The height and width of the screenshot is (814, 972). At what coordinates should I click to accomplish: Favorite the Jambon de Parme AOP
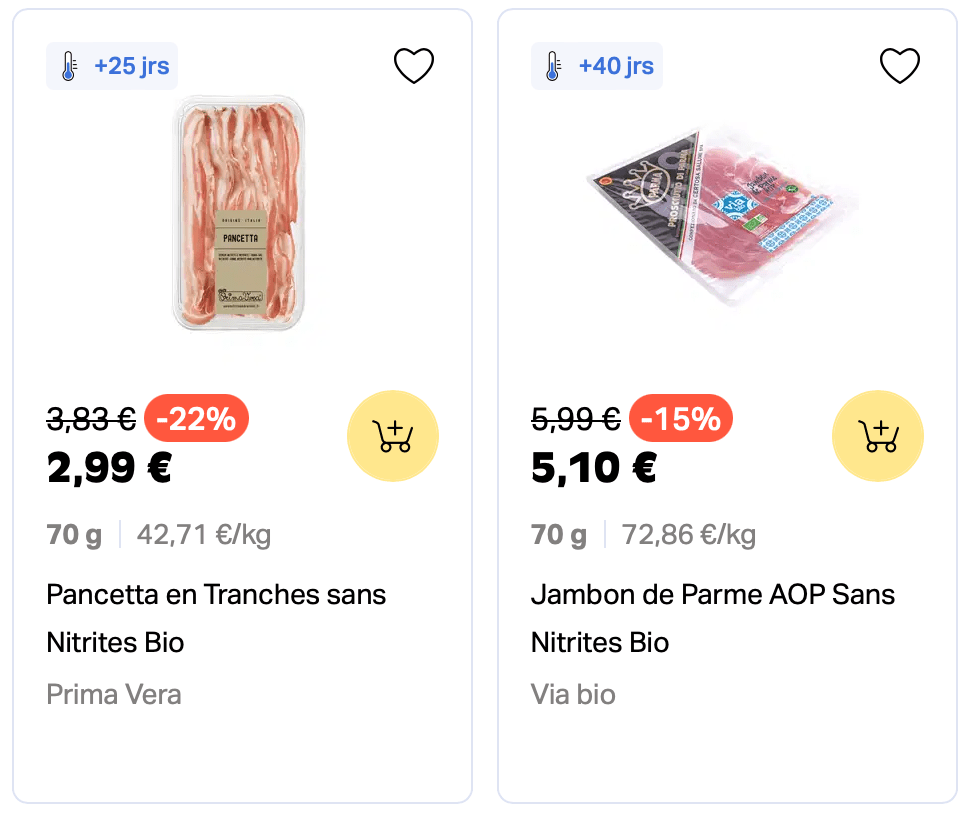(898, 66)
